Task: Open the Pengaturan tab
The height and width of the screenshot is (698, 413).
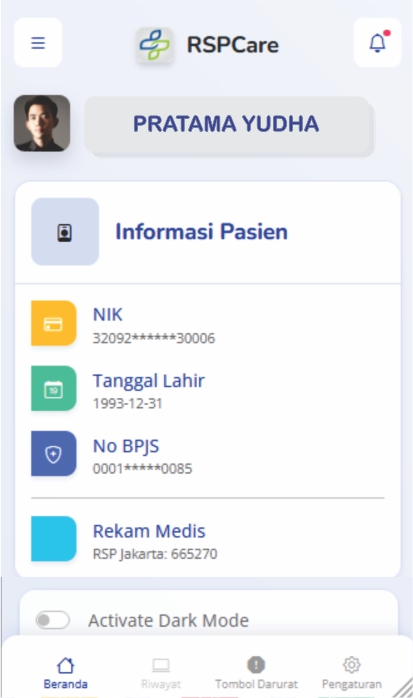Action: tap(352, 673)
